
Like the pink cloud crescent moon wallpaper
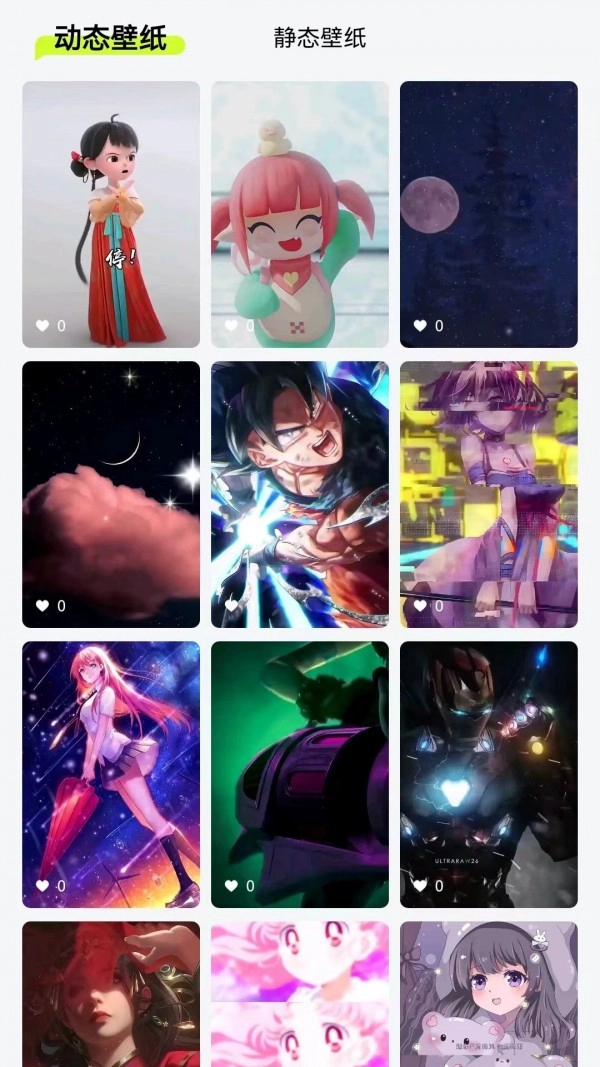point(42,606)
